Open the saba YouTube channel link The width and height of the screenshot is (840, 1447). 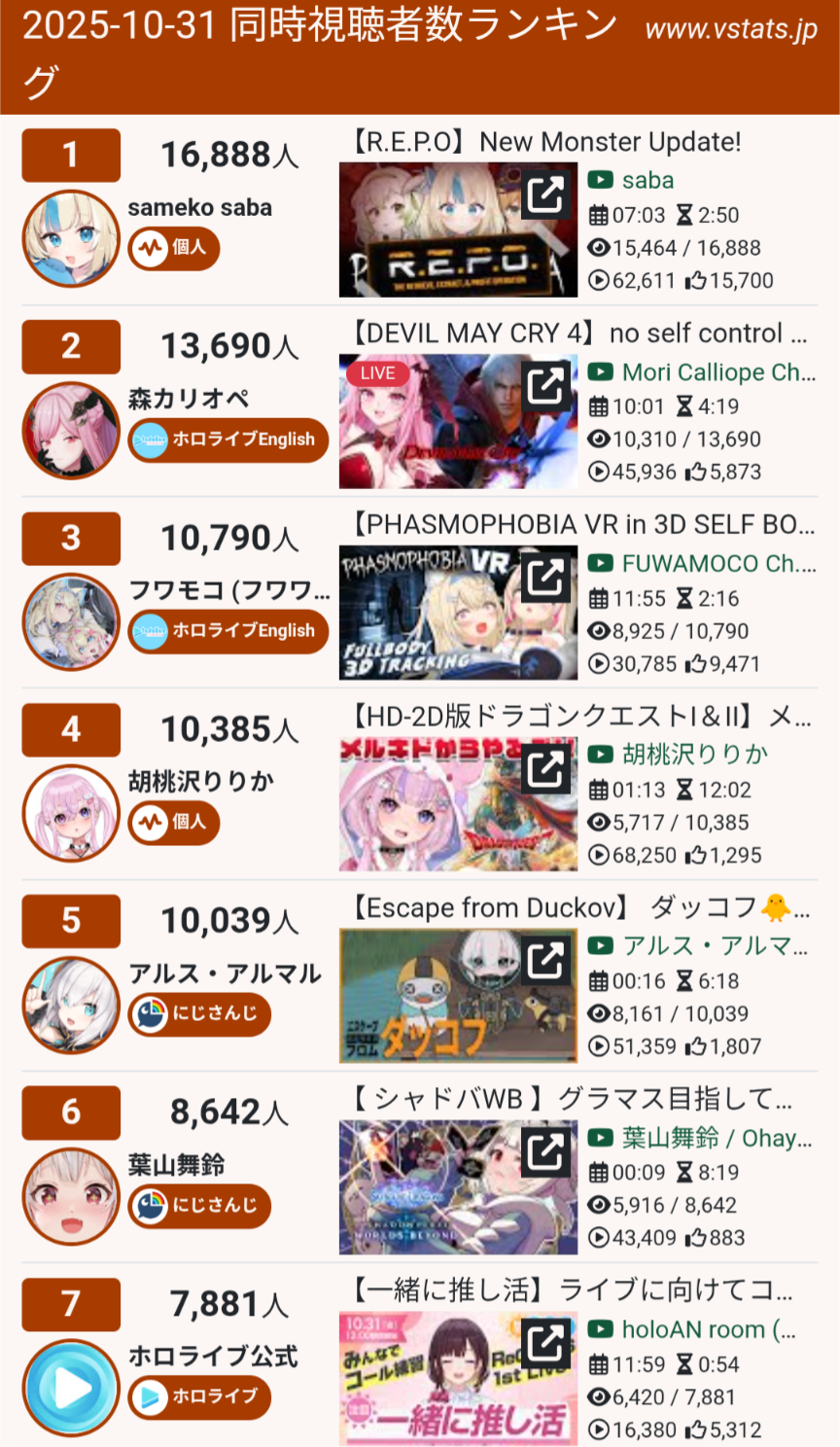[x=647, y=181]
